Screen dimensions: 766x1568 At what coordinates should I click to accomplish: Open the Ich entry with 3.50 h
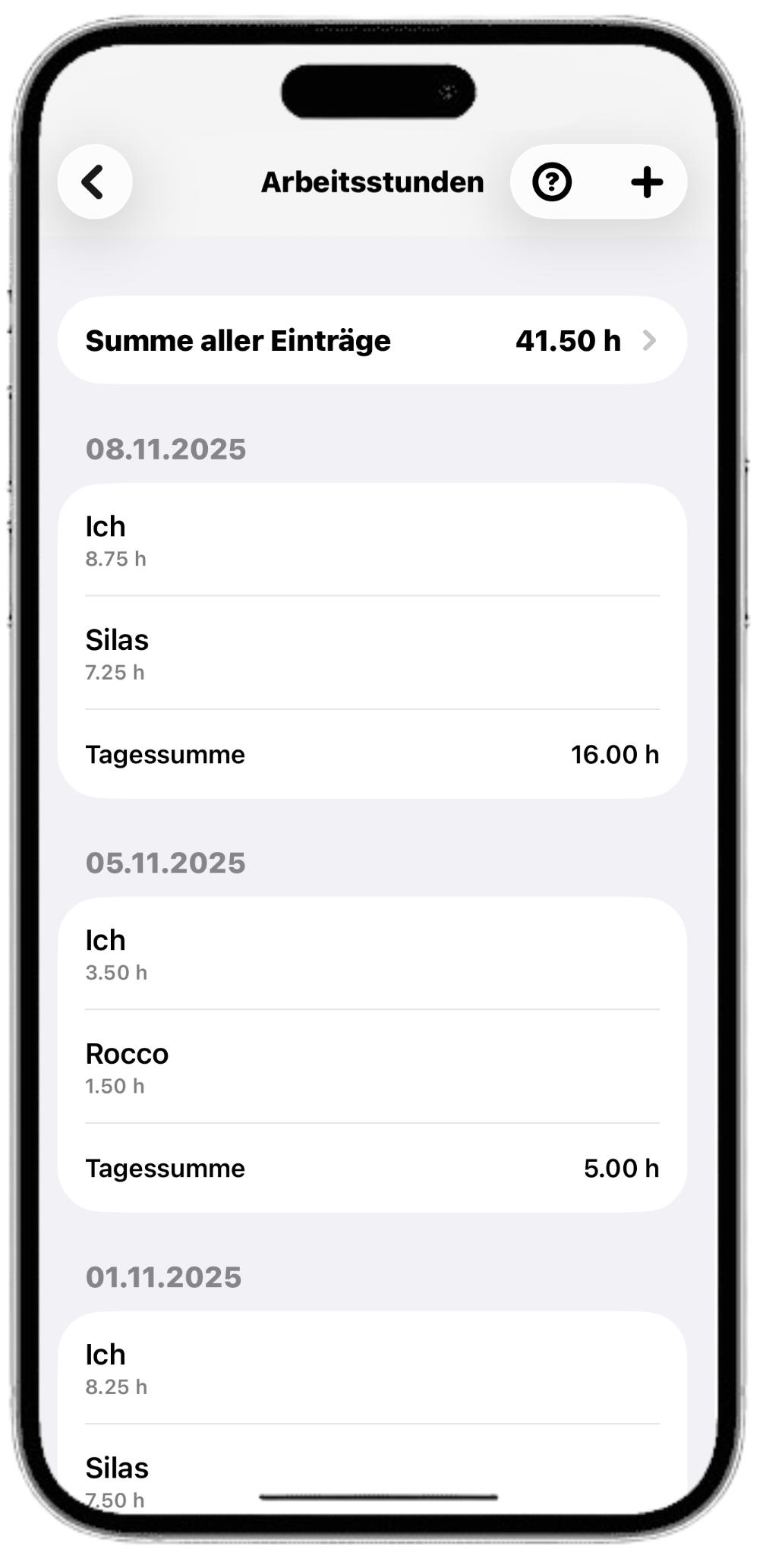372,954
